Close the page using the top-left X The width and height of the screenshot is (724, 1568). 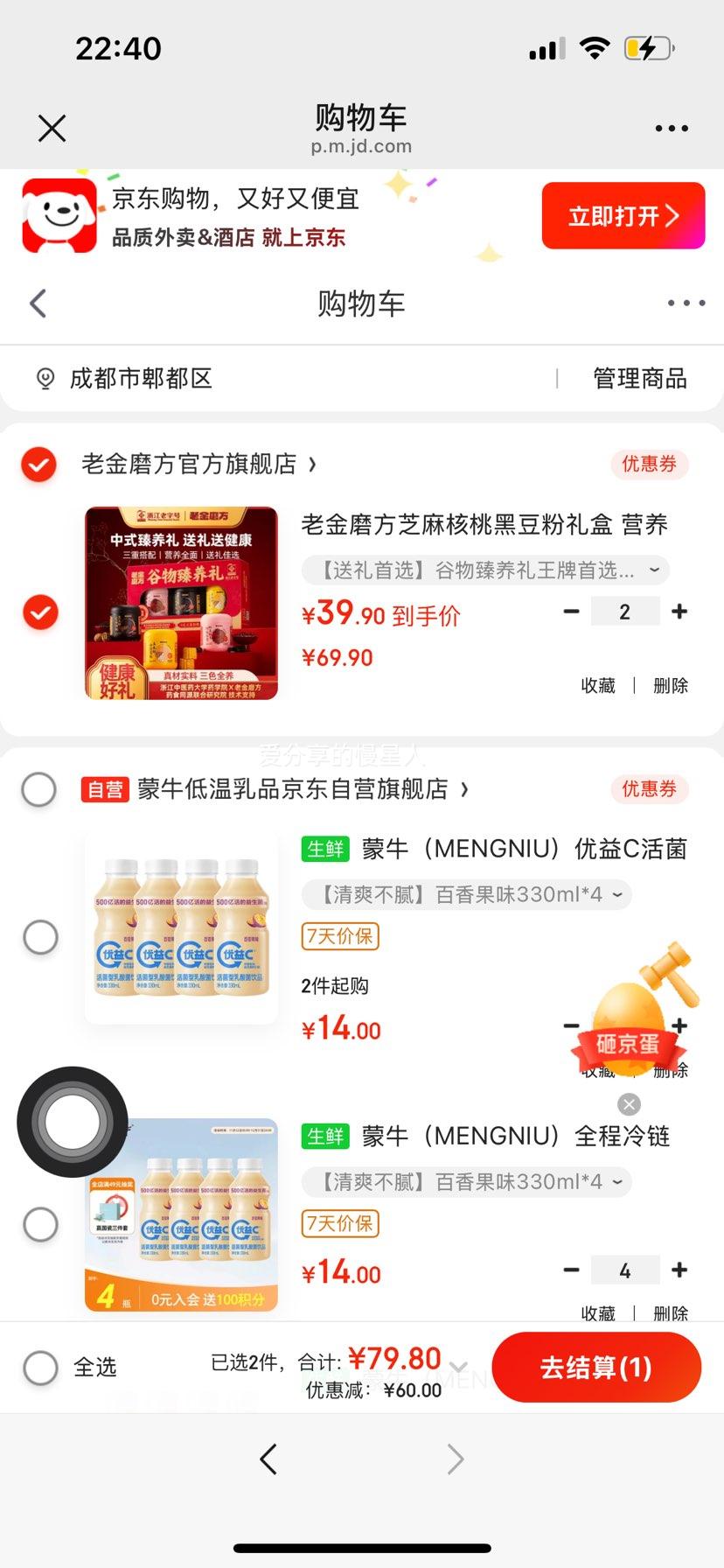click(x=52, y=128)
